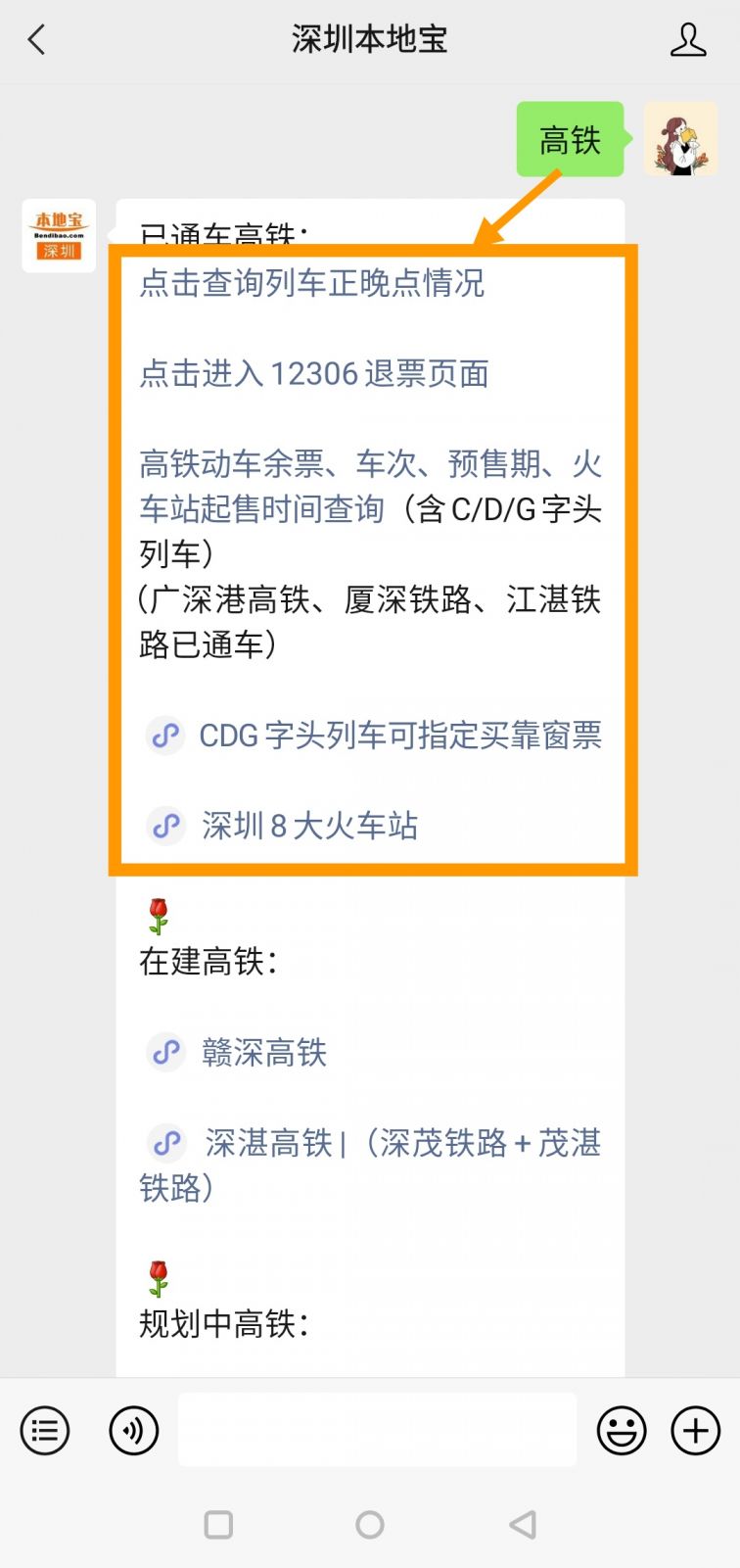Open the emoji picker

tap(622, 1431)
